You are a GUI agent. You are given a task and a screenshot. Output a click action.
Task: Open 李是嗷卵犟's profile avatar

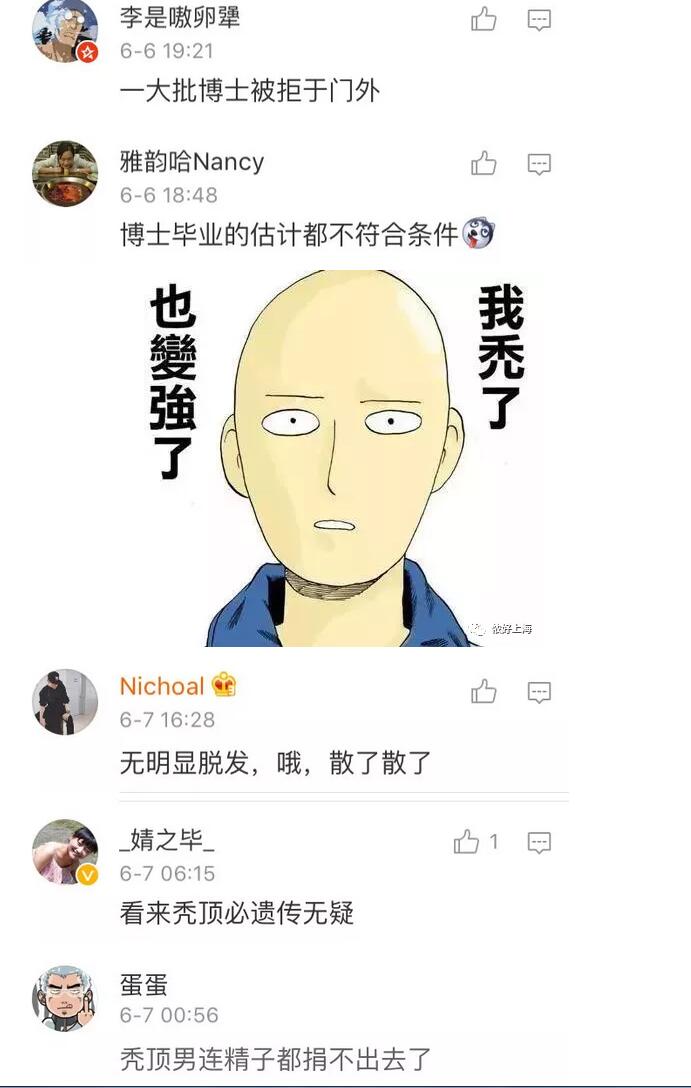[65, 30]
